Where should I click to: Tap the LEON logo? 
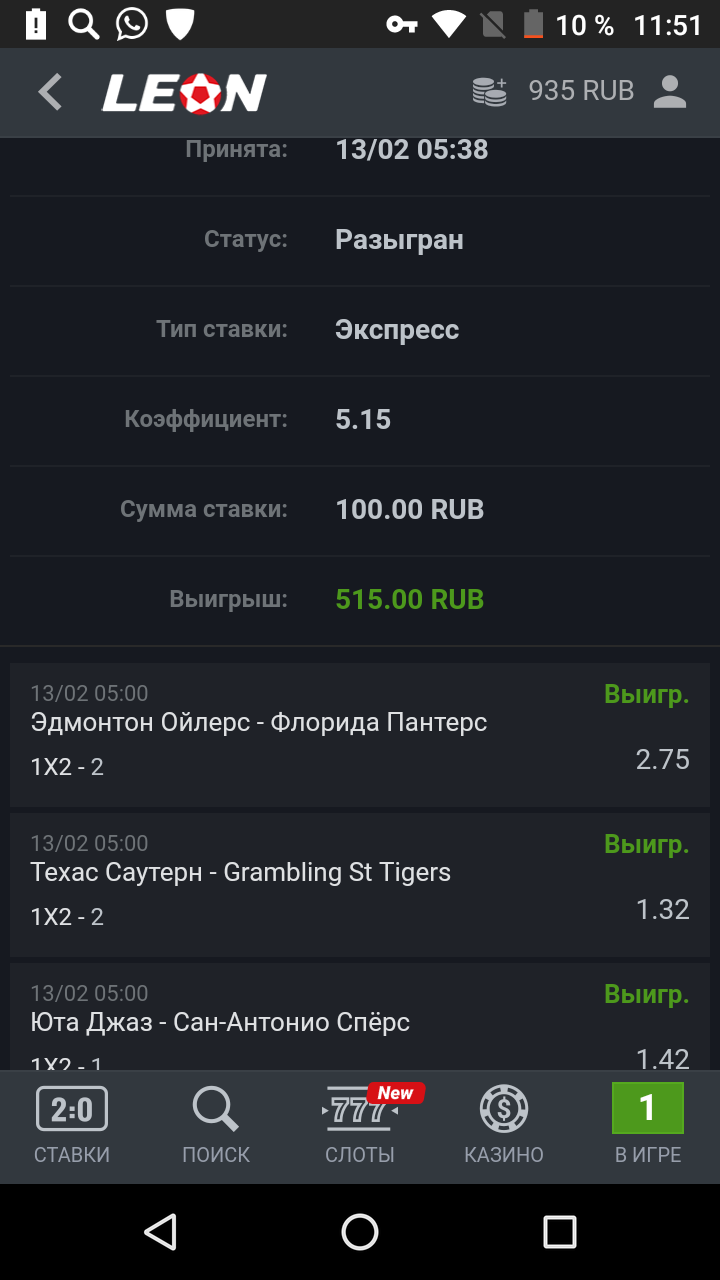coord(185,93)
